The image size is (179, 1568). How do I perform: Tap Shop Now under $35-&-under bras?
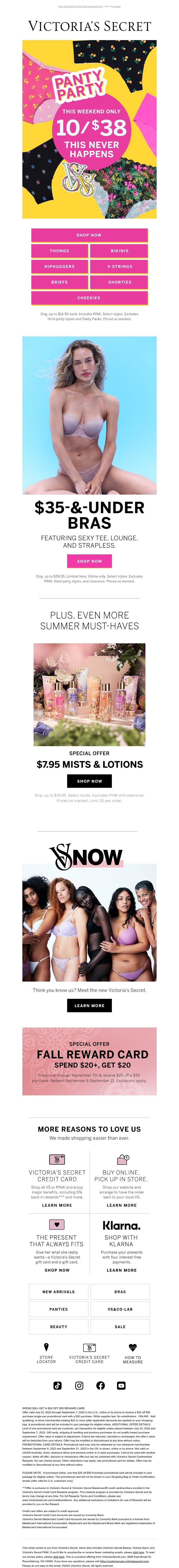[89, 561]
